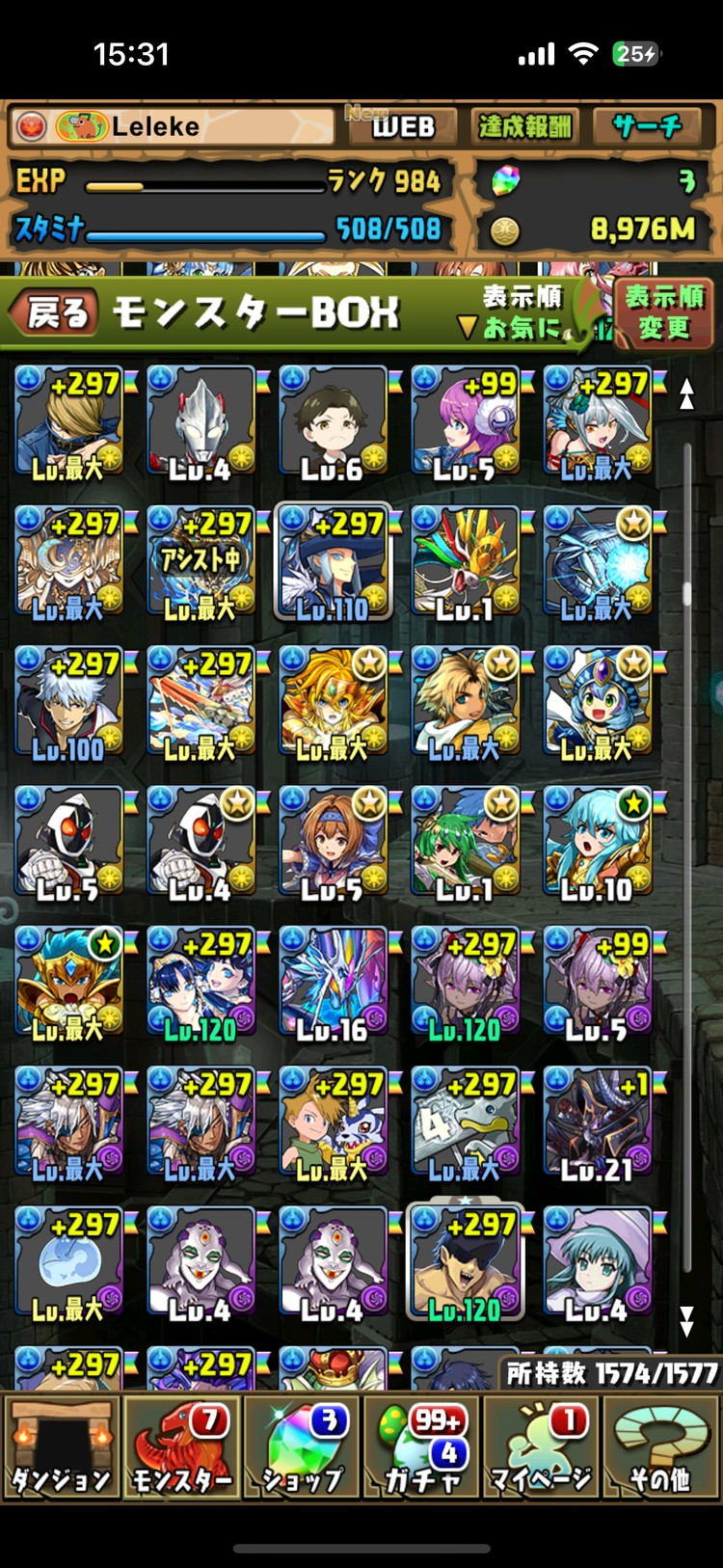Select the Ultraman monster at Lv.4
This screenshot has width=723, height=1568.
[201, 422]
